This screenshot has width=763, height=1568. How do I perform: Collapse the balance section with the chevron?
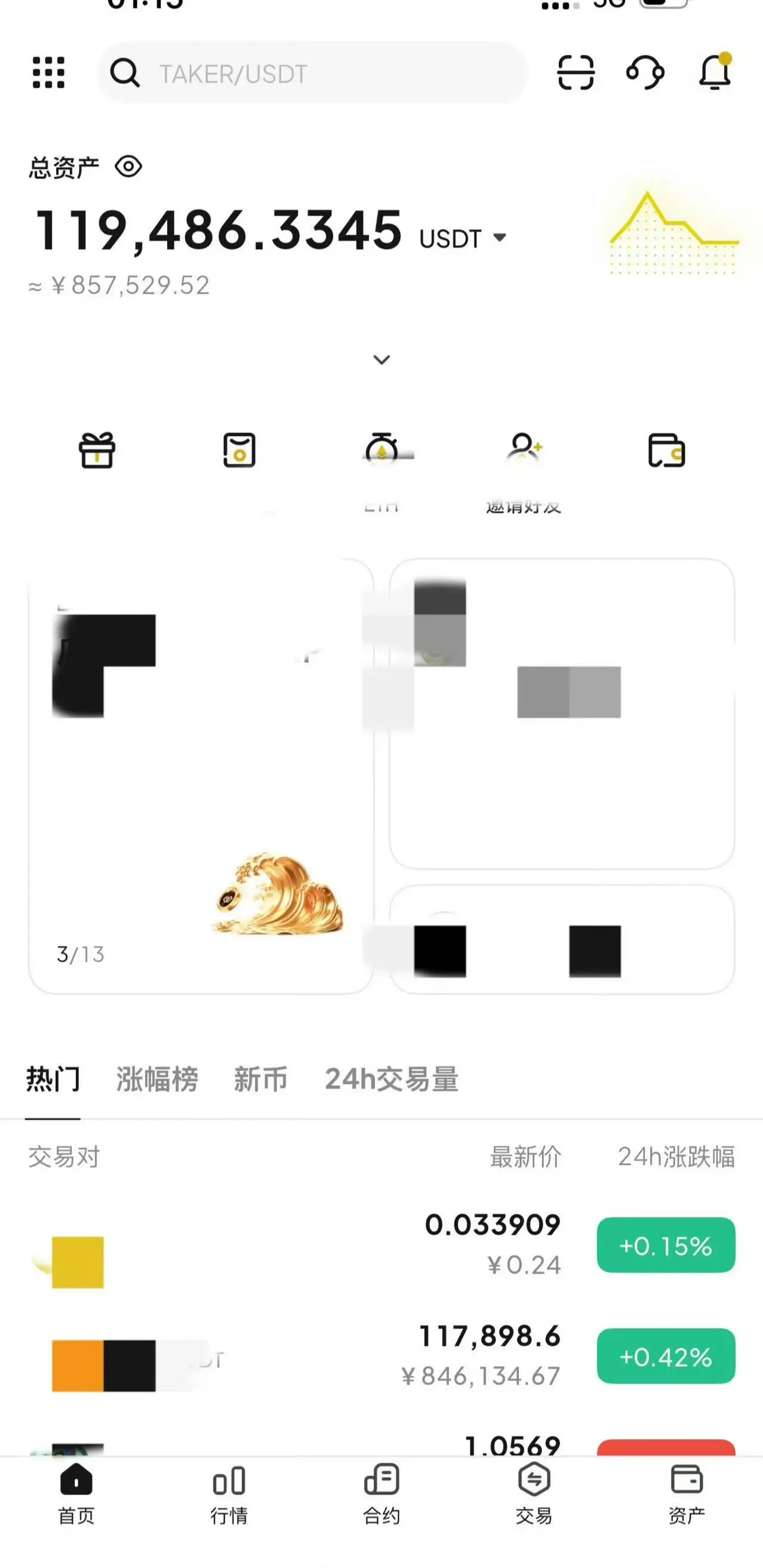[x=381, y=360]
